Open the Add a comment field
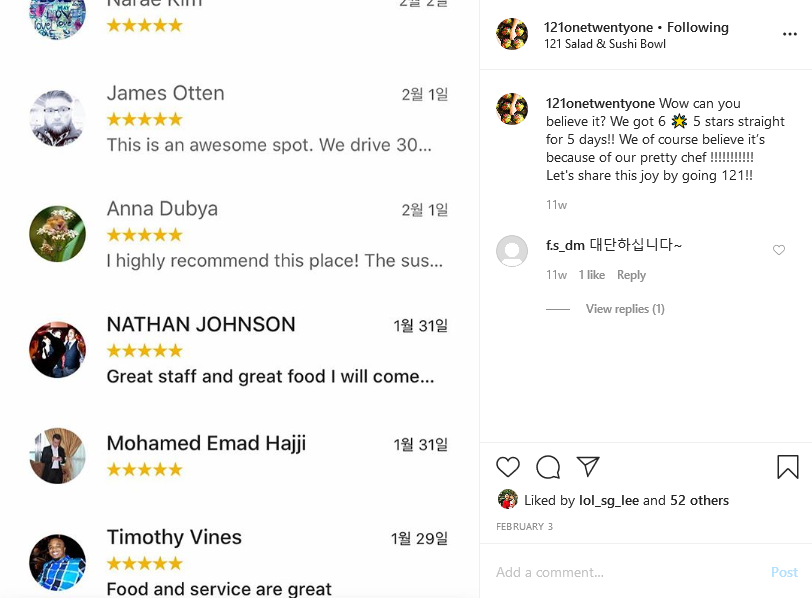Viewport: 812px width, 598px height. point(620,572)
